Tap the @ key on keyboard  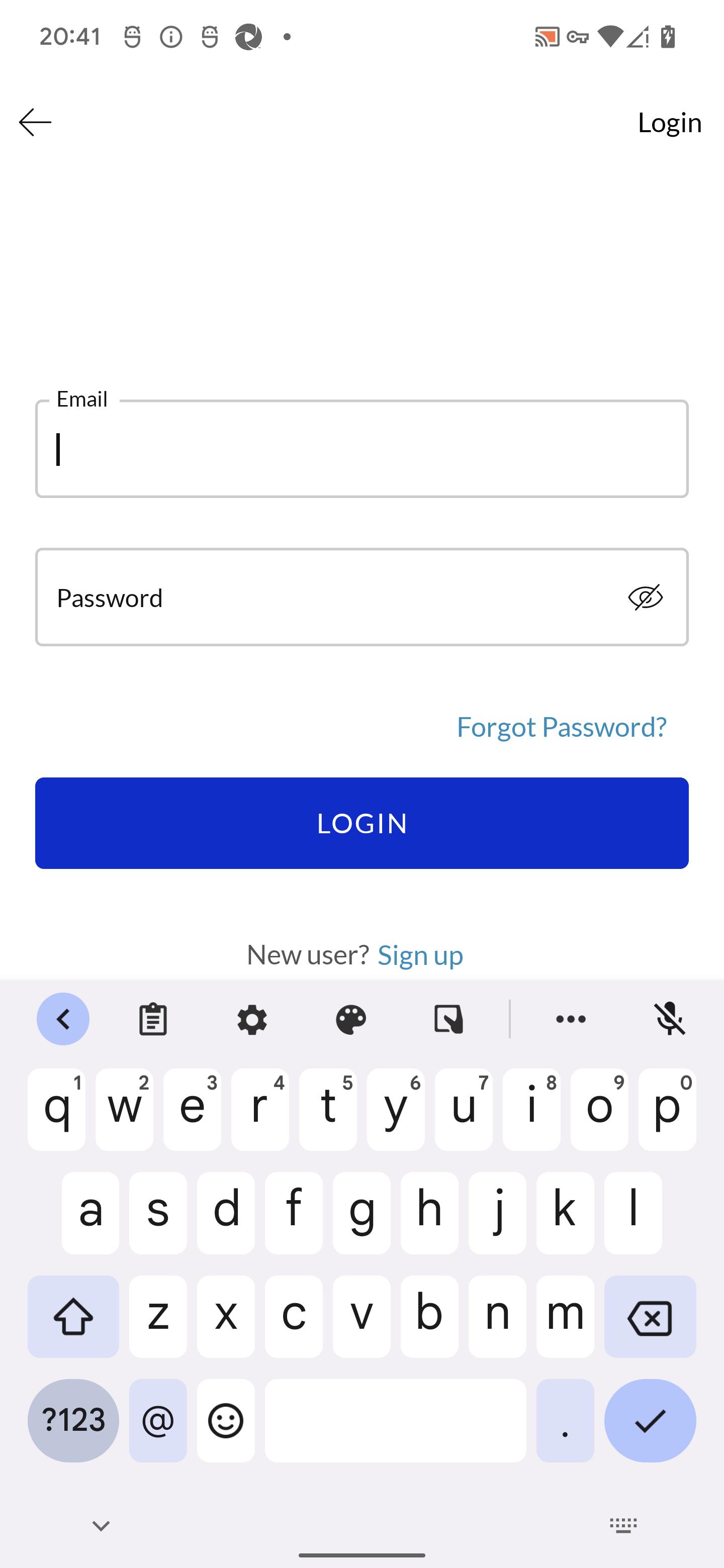158,1421
